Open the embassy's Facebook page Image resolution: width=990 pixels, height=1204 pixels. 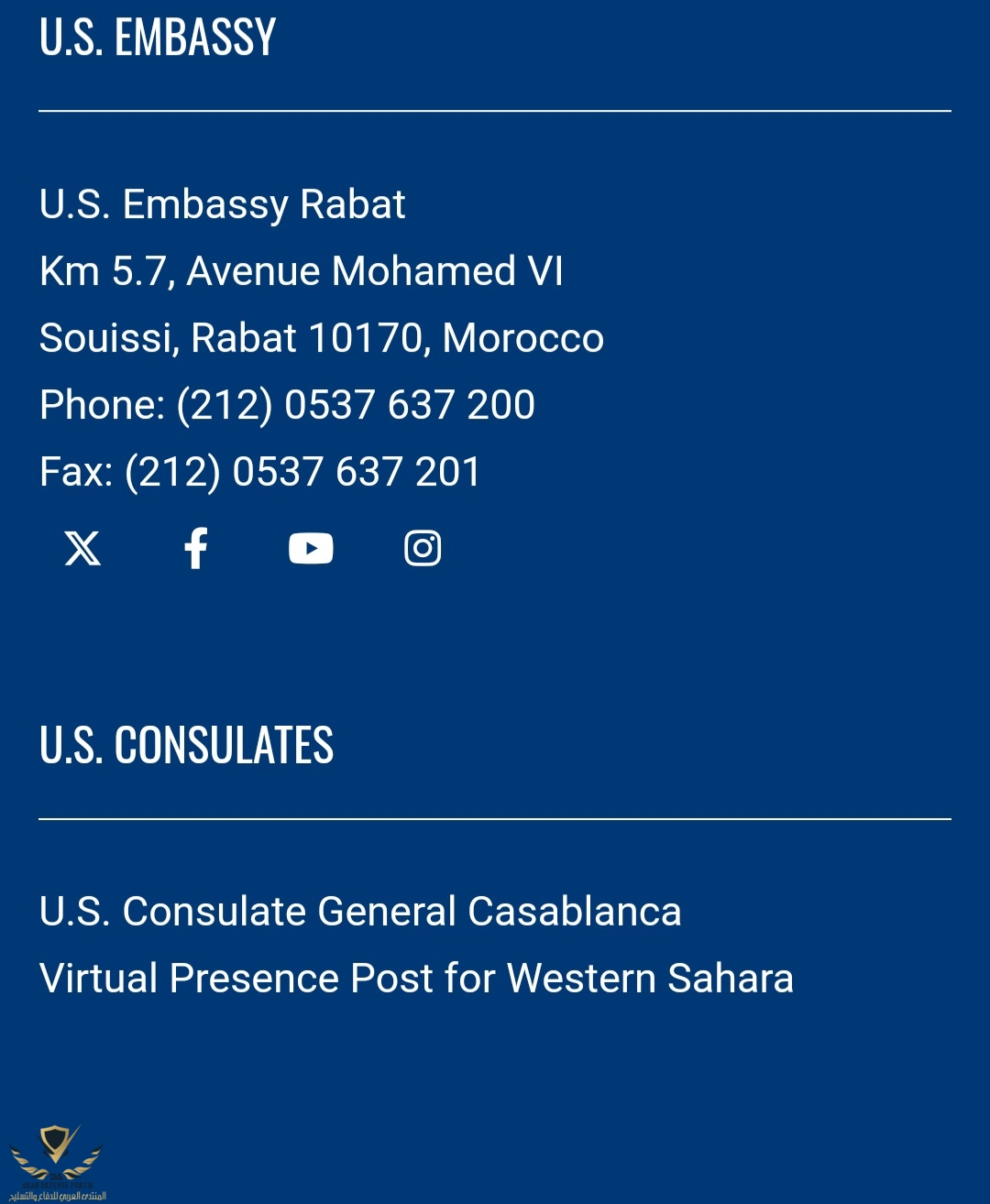point(196,549)
